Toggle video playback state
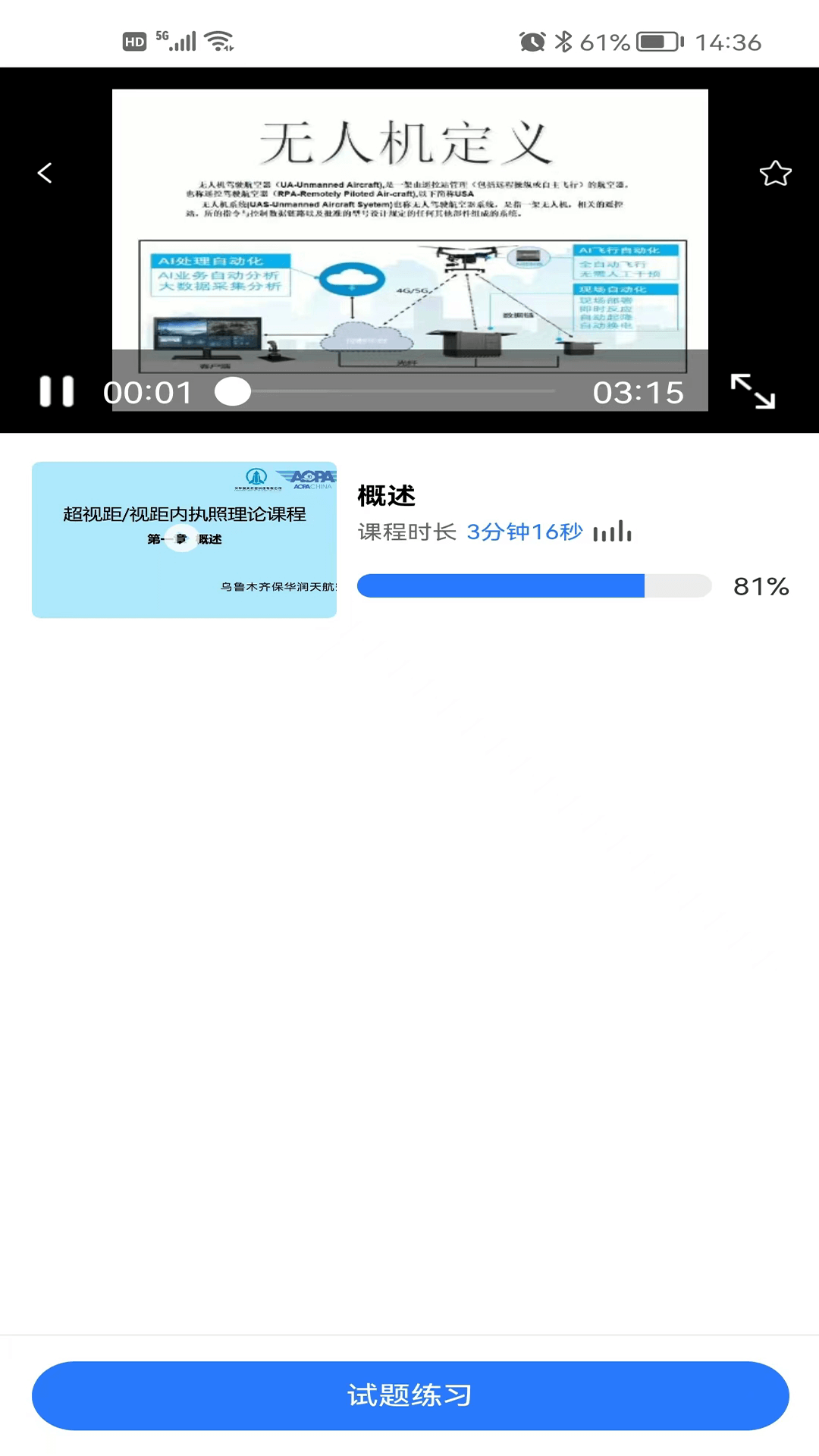Screen dimensions: 819x1456 click(x=57, y=391)
